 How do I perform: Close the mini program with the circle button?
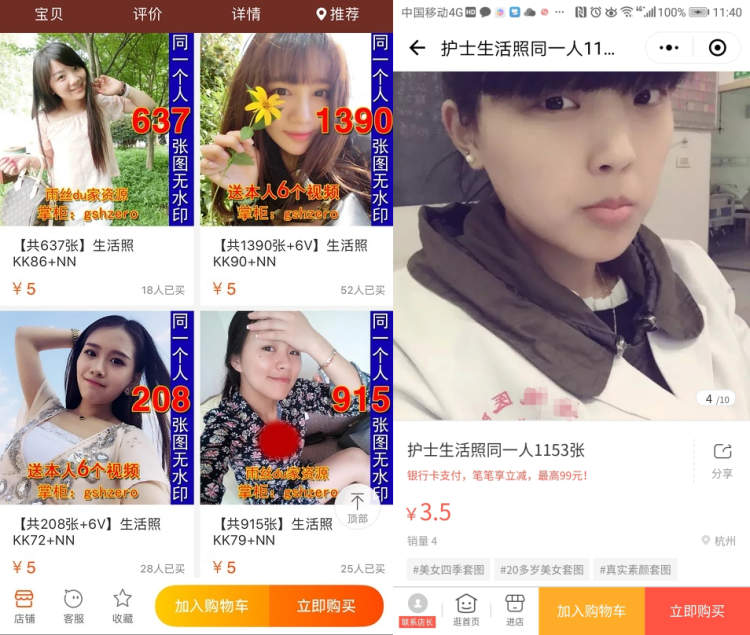[717, 48]
